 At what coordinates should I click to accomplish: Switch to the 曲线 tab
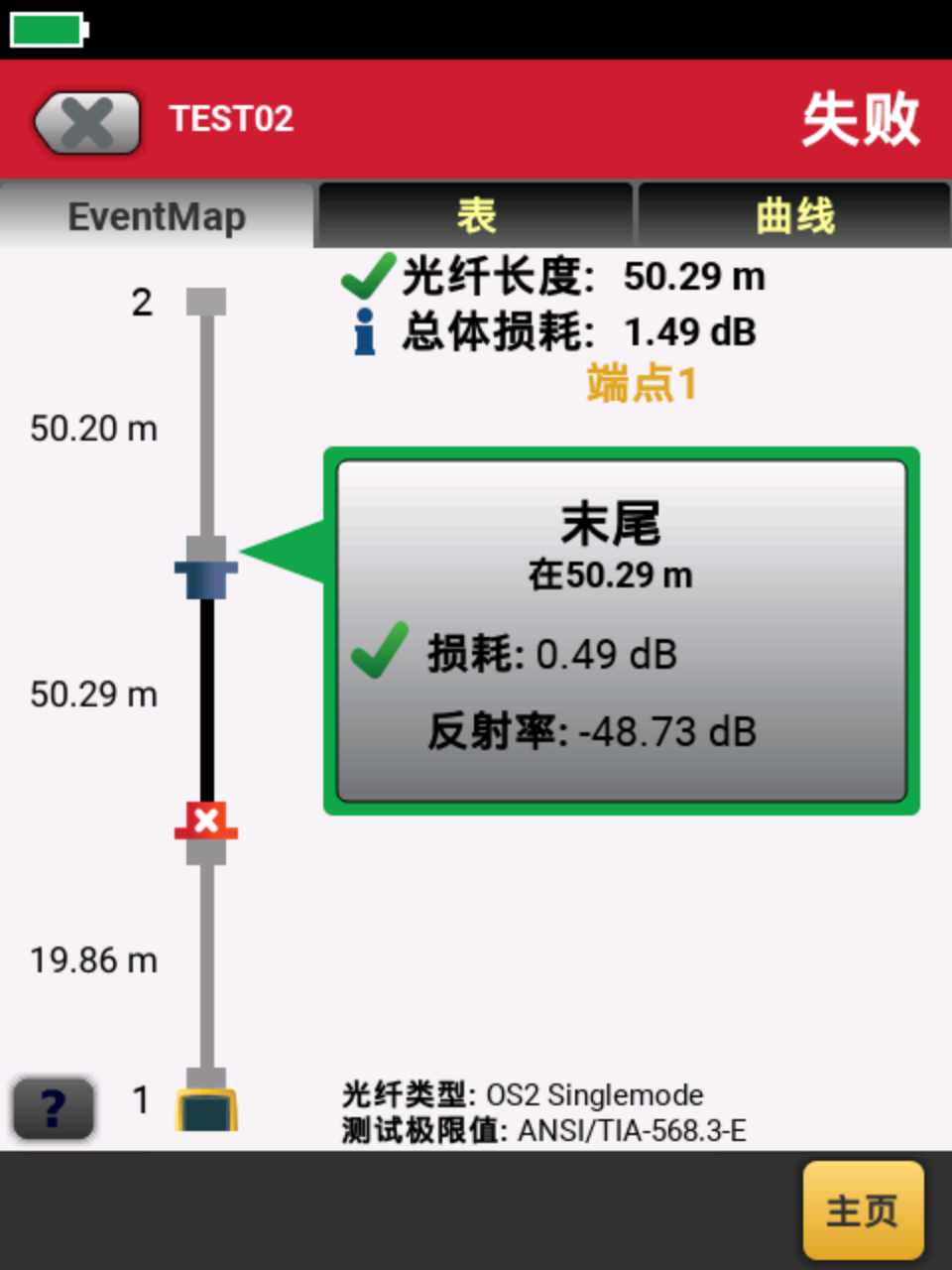tap(794, 215)
